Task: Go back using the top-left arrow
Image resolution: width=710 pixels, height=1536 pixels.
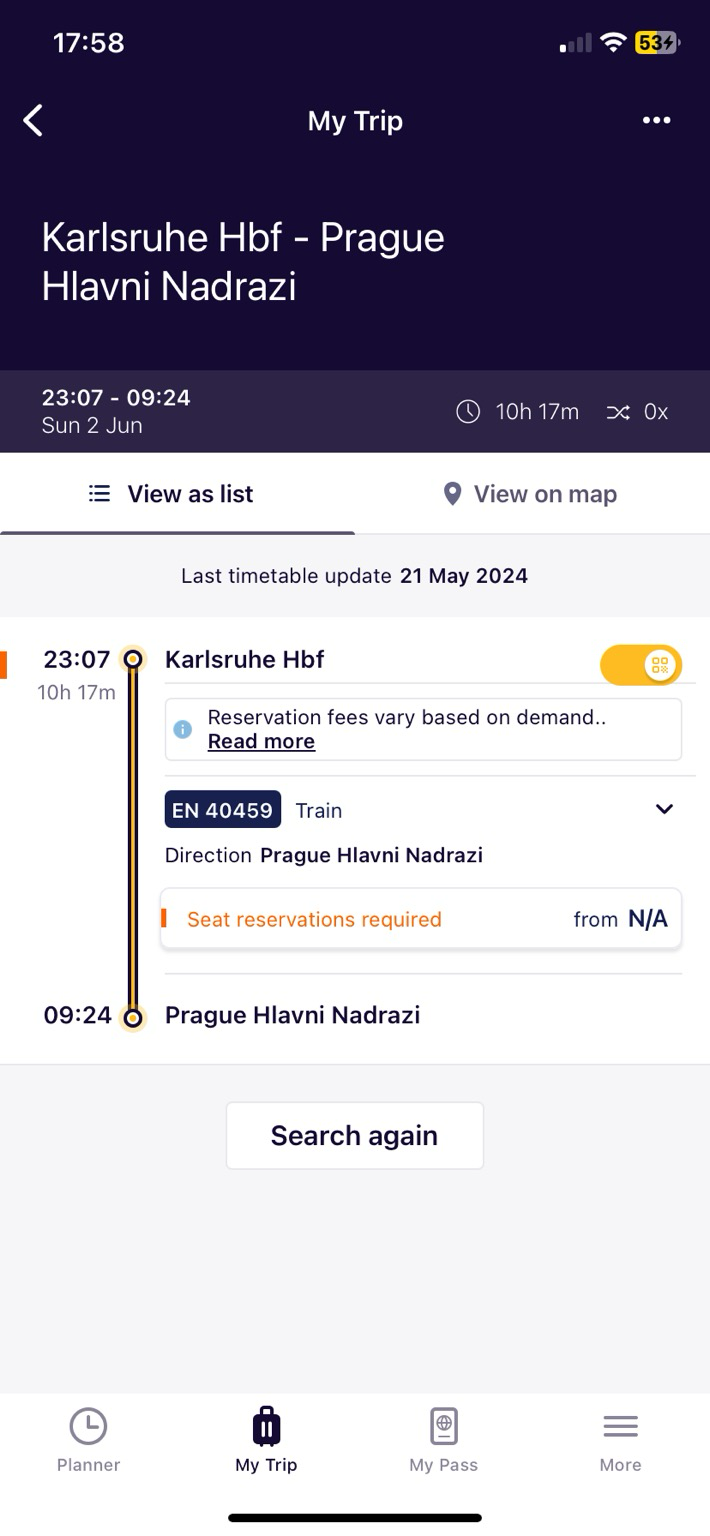Action: 33,121
